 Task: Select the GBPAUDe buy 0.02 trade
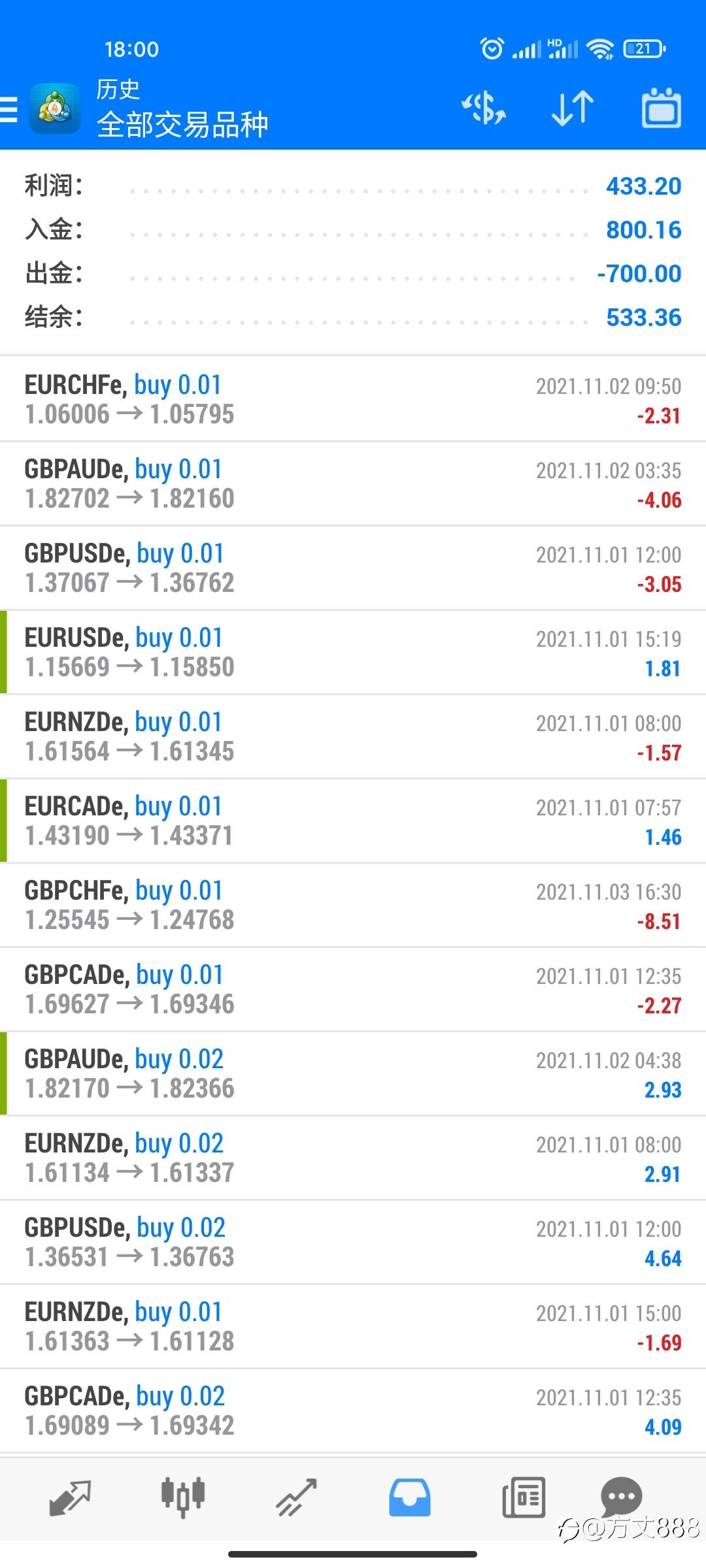coord(353,1073)
